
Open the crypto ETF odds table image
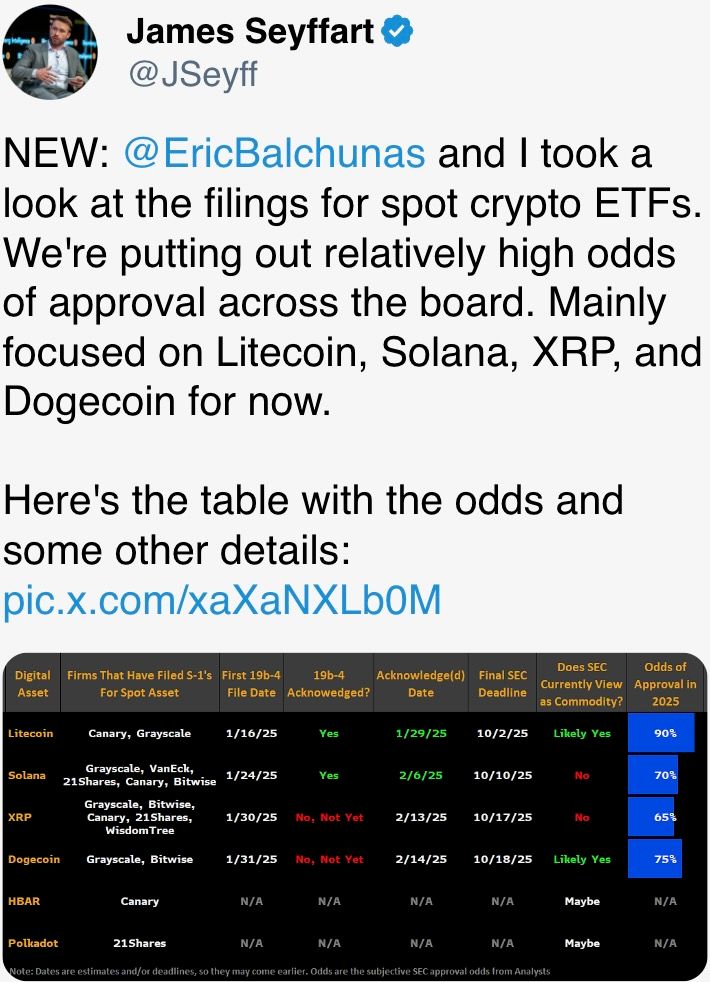[x=355, y=815]
